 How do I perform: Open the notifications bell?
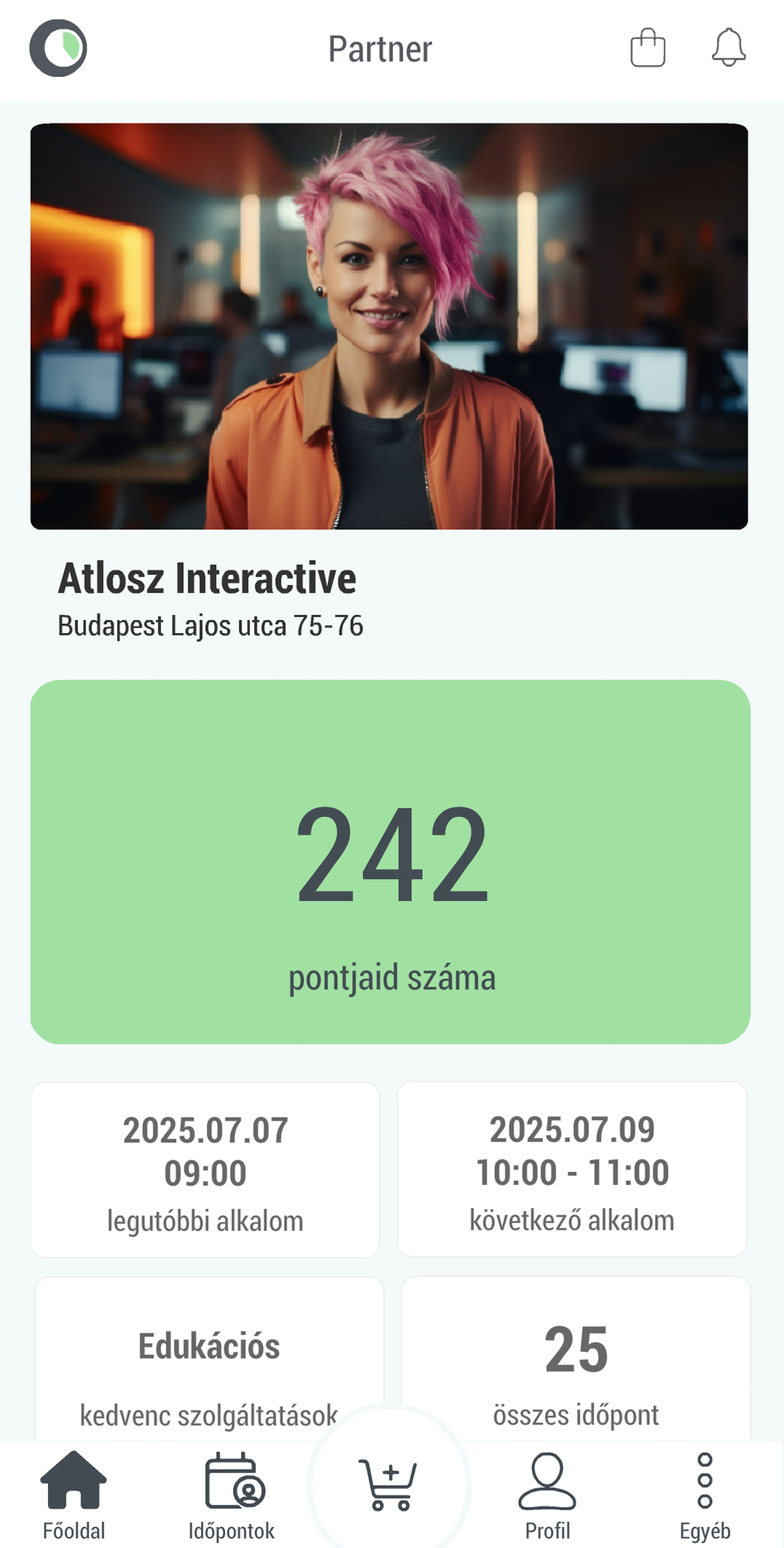pyautogui.click(x=728, y=48)
